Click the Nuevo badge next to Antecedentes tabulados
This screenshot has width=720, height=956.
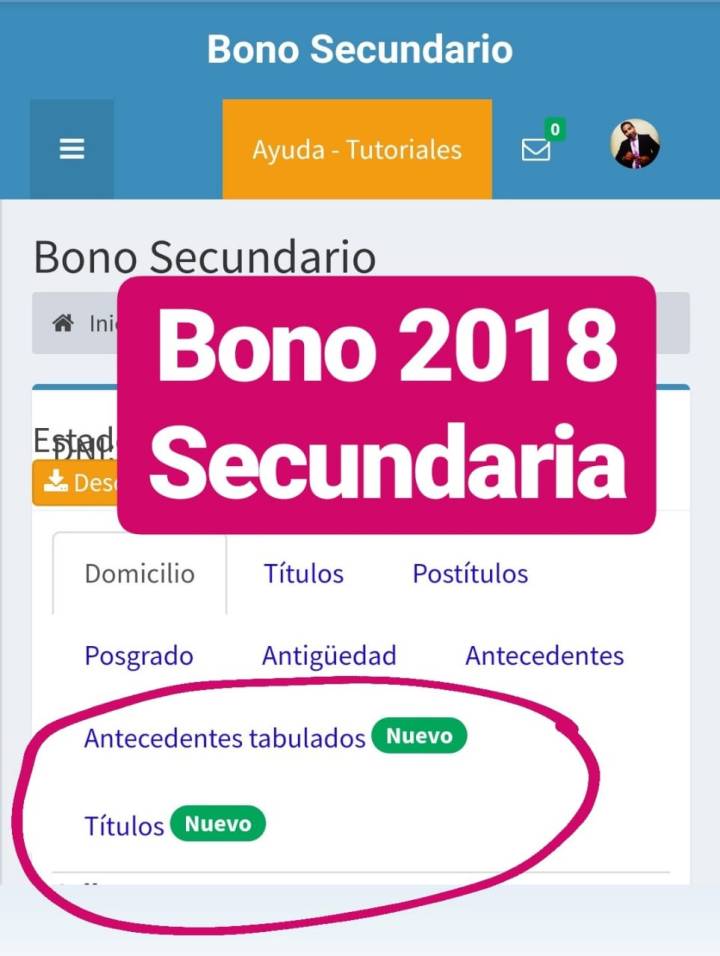(x=420, y=736)
